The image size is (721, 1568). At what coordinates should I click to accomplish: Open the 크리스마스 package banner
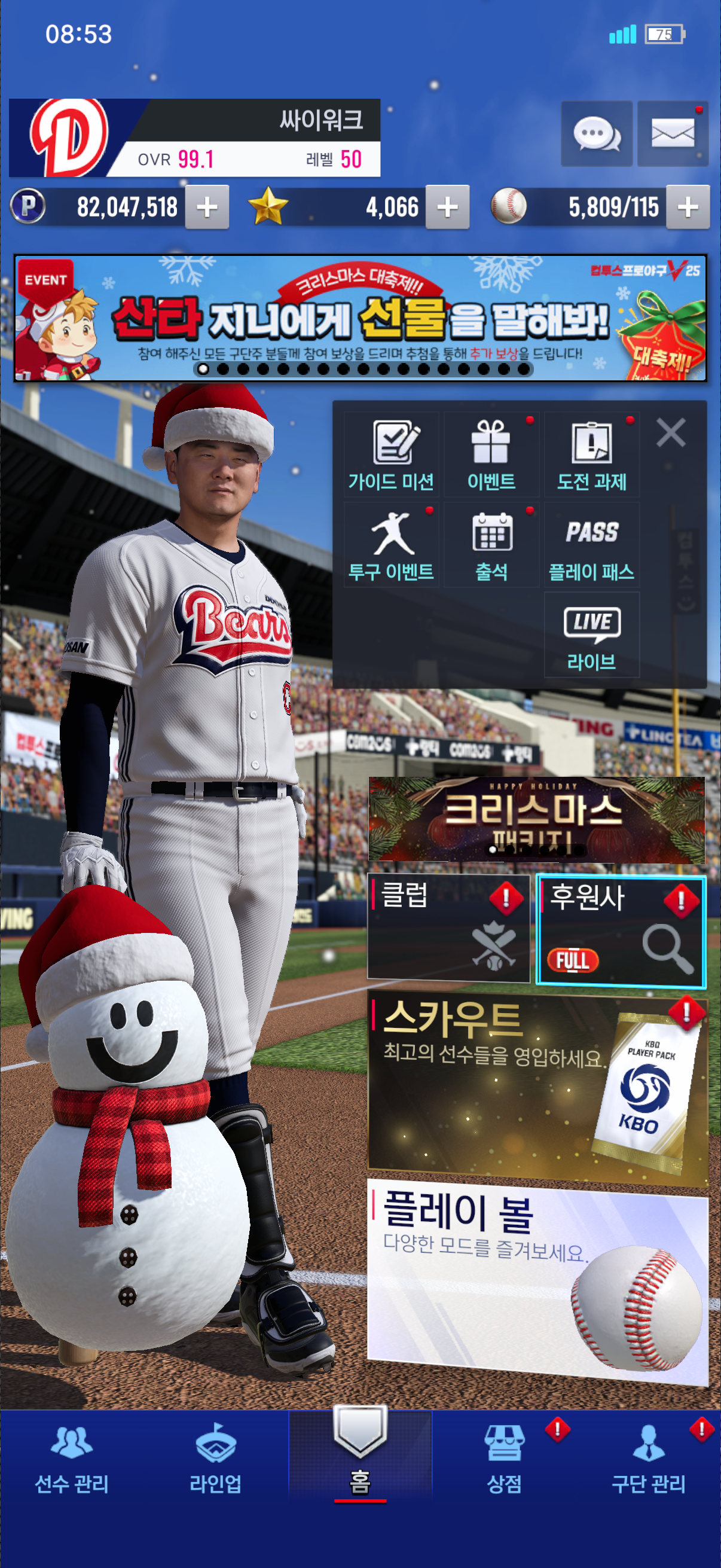coord(536,819)
